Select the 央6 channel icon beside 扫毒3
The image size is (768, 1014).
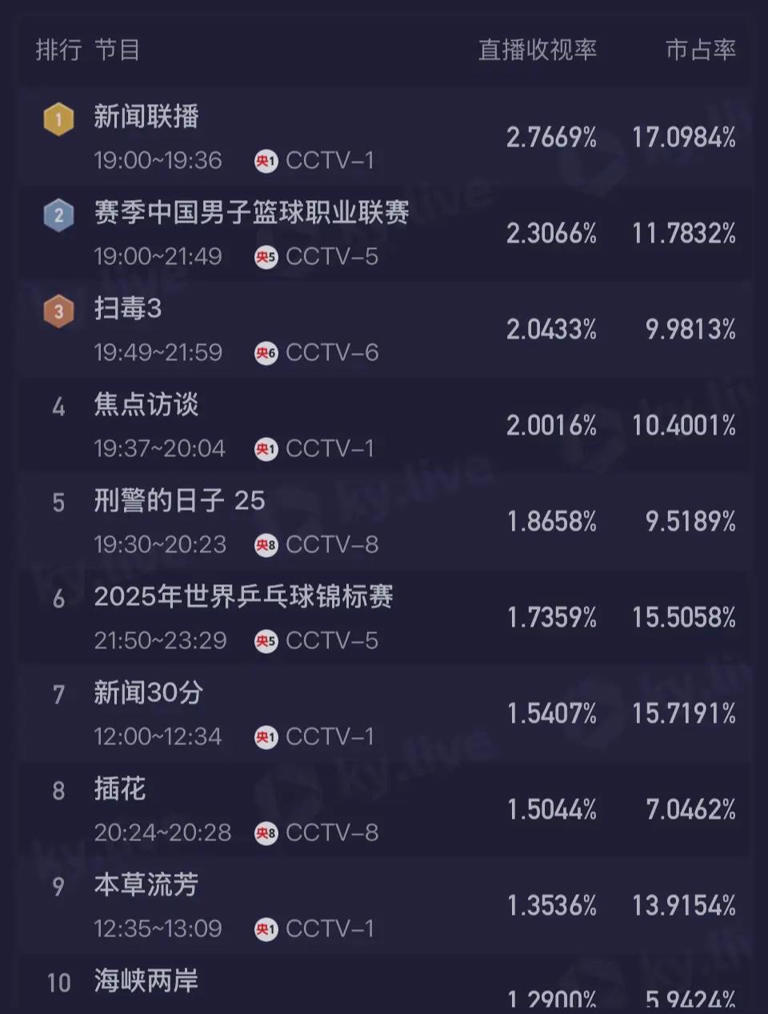(x=266, y=352)
